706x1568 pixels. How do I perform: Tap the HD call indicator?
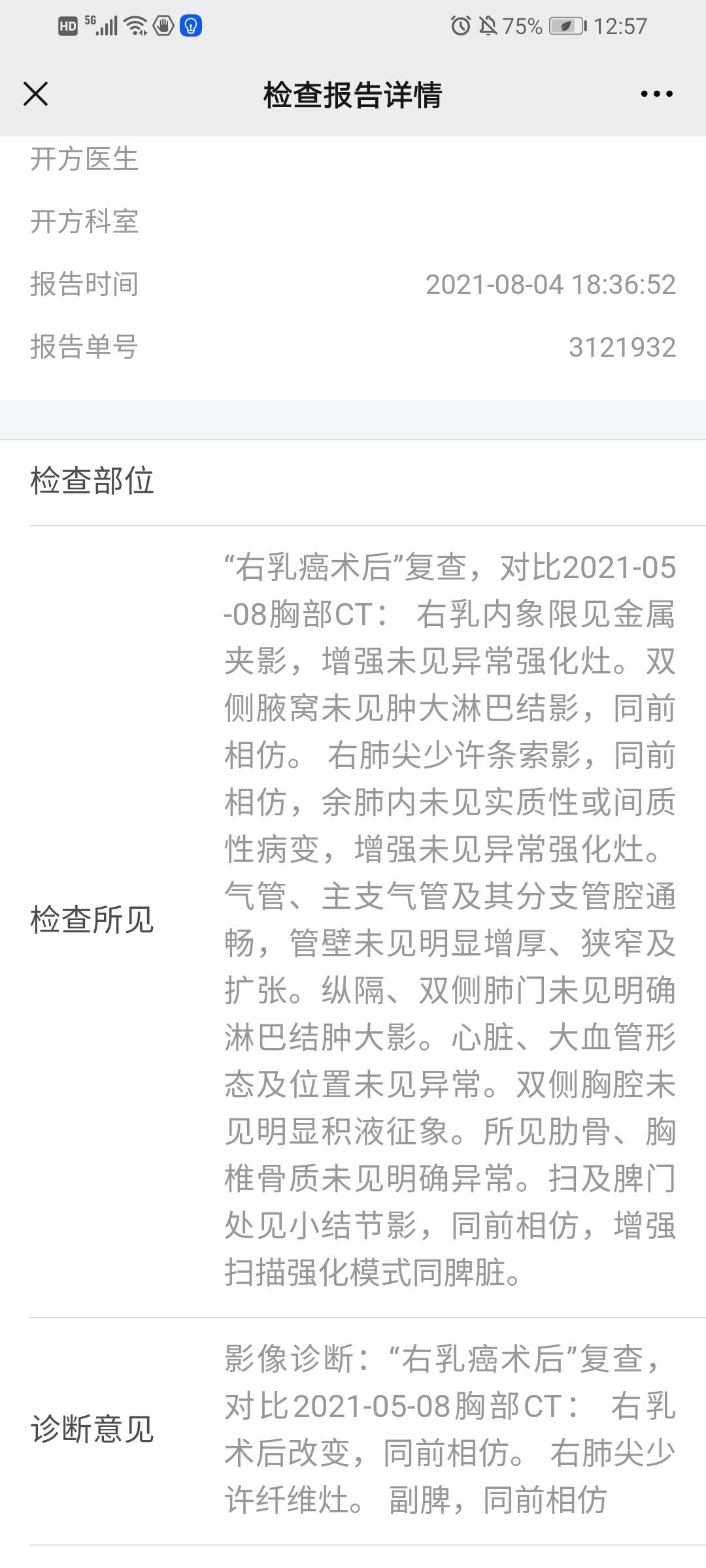pyautogui.click(x=67, y=26)
